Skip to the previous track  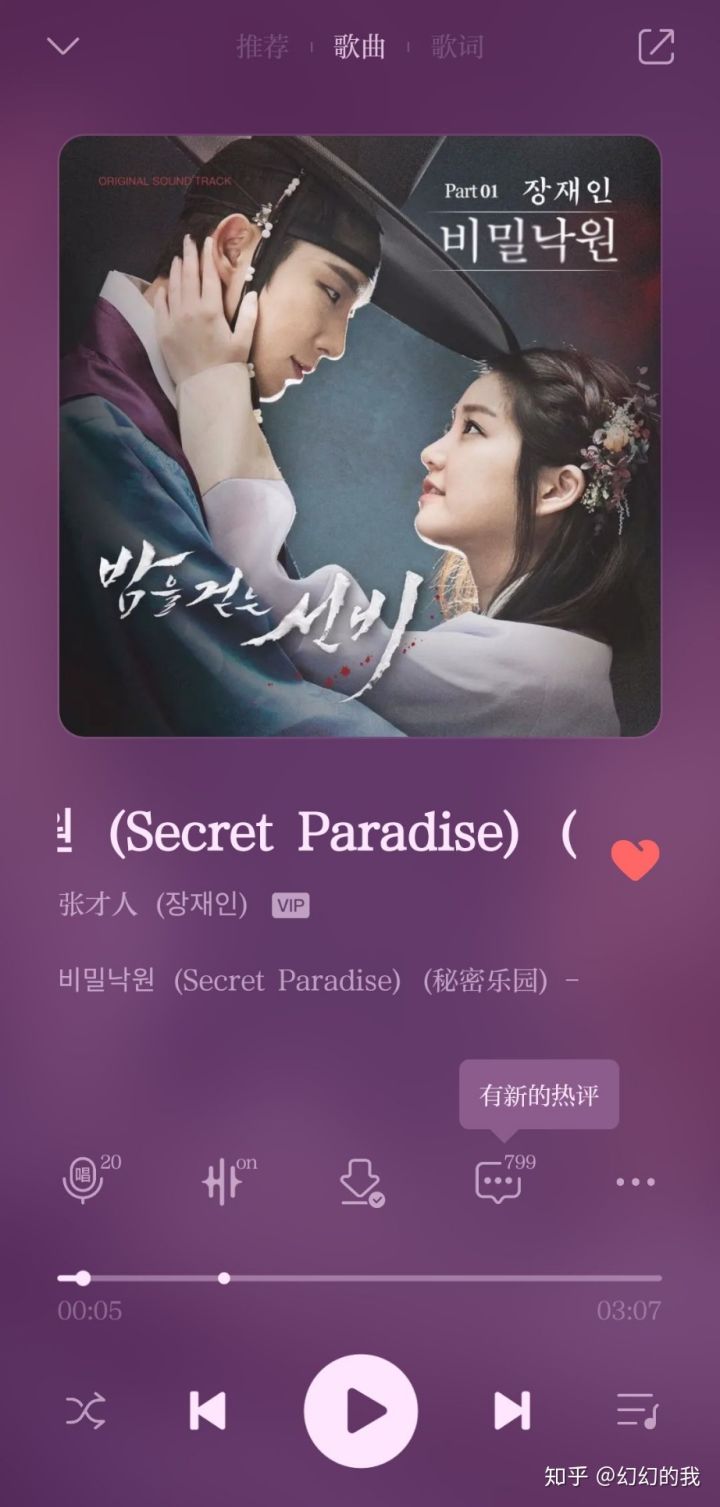click(x=207, y=1411)
